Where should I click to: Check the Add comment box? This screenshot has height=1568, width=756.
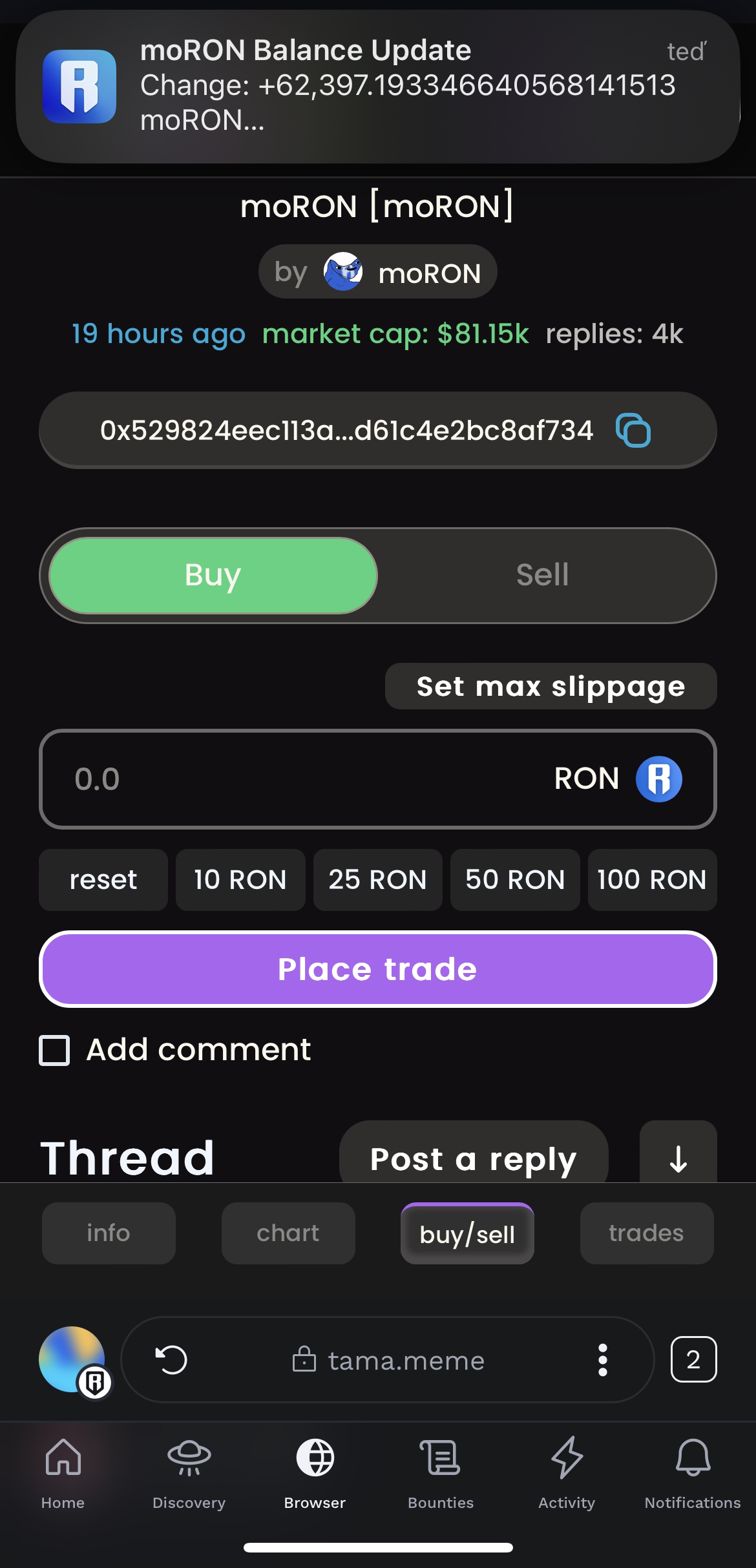[55, 1050]
